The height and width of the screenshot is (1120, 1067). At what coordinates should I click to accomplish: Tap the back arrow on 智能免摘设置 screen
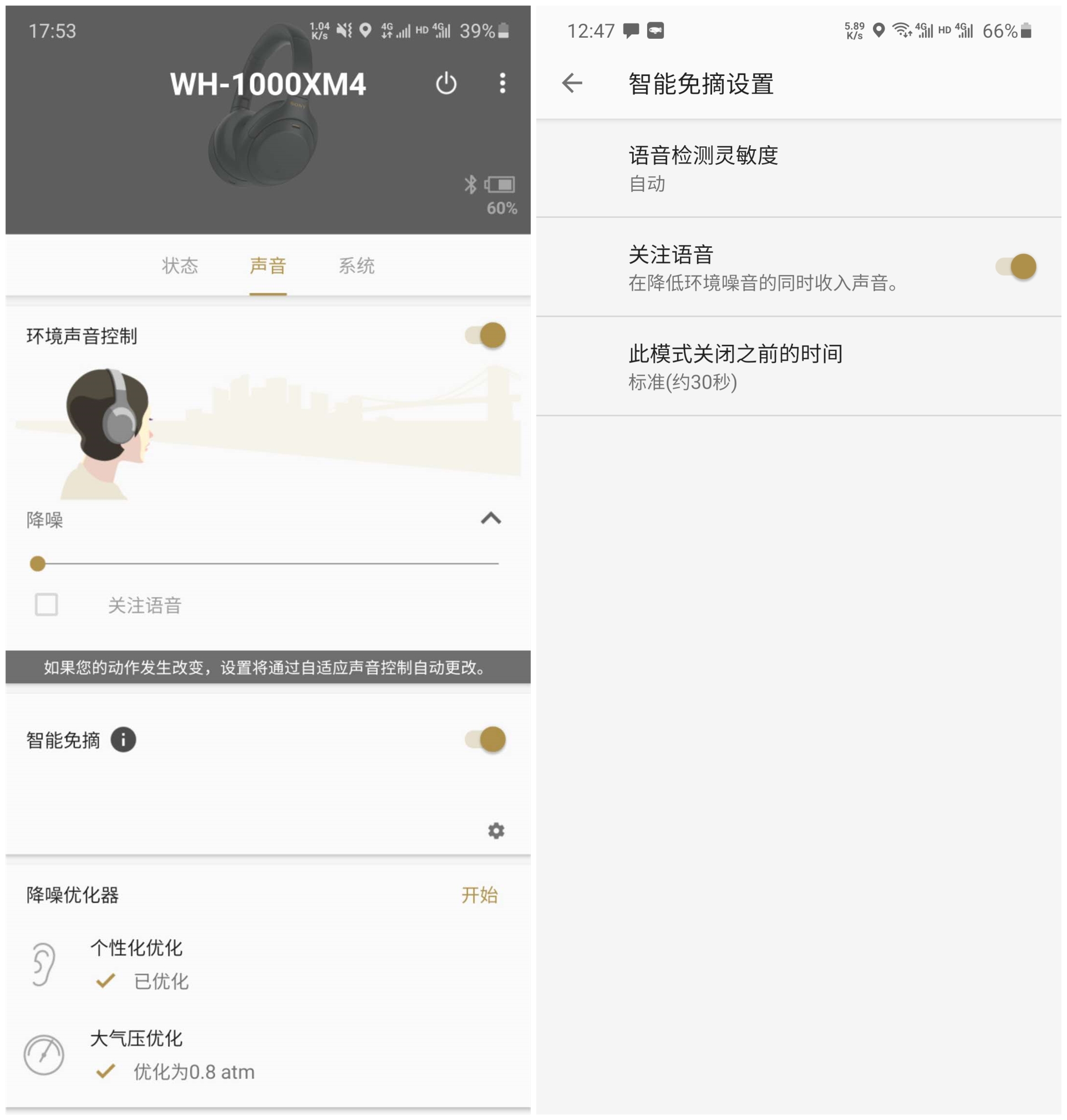pyautogui.click(x=572, y=84)
